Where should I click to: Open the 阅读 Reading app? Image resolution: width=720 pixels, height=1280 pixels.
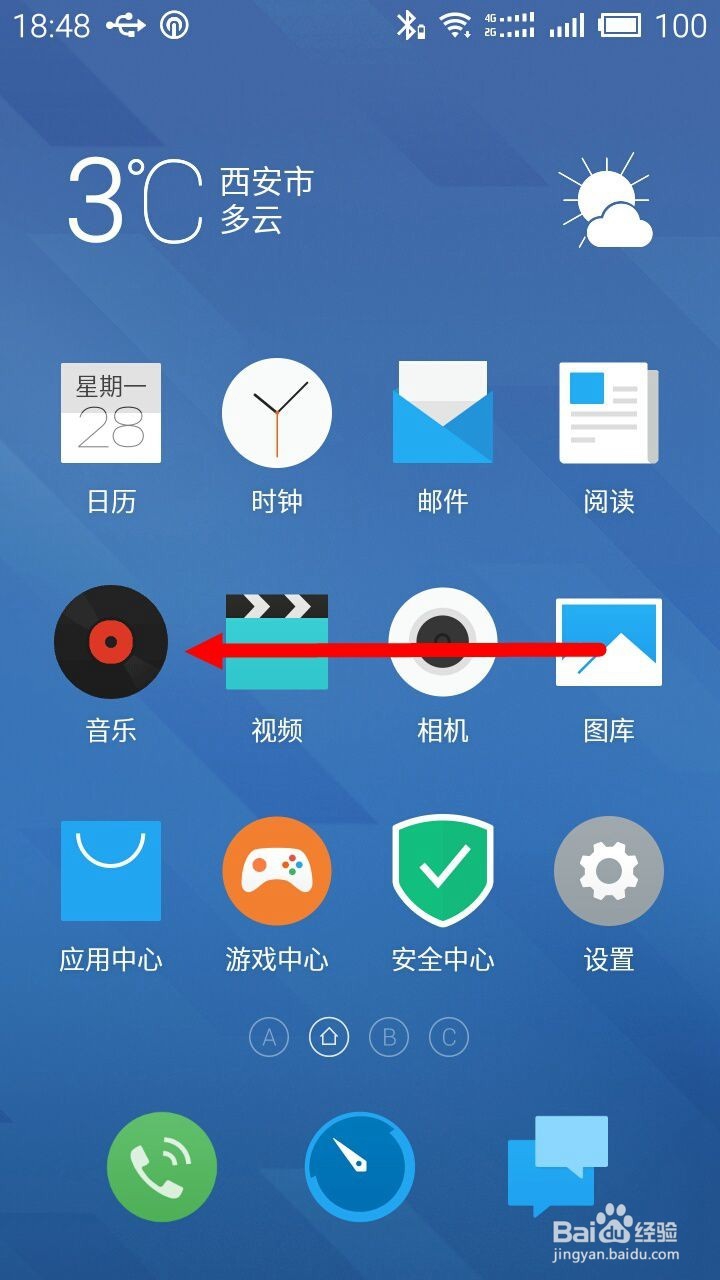(x=609, y=413)
